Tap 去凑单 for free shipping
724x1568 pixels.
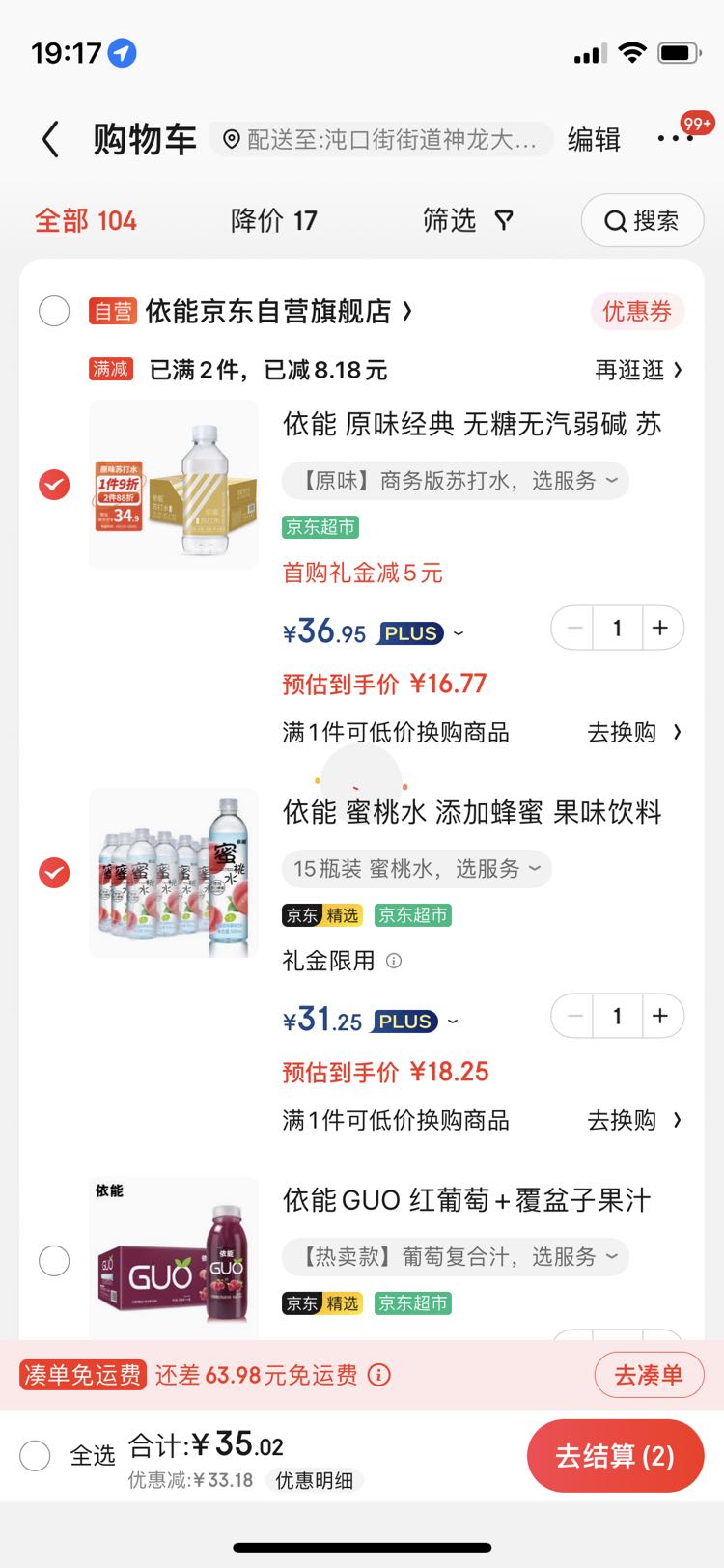(x=649, y=1375)
